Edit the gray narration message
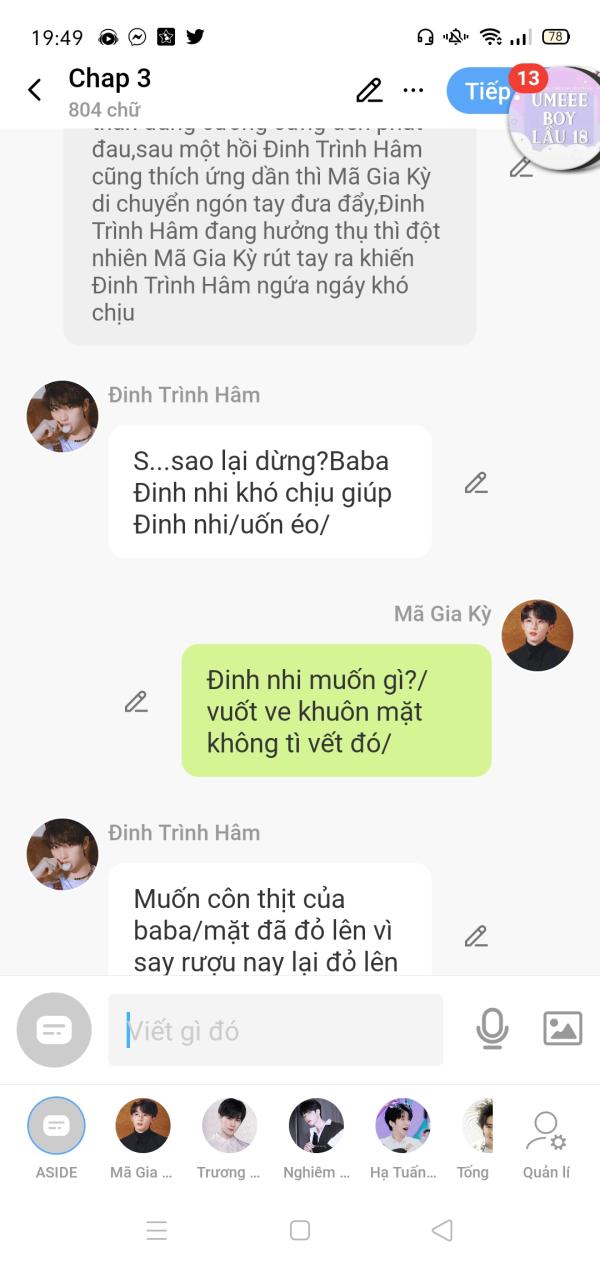The width and height of the screenshot is (600, 1267). pos(521,167)
